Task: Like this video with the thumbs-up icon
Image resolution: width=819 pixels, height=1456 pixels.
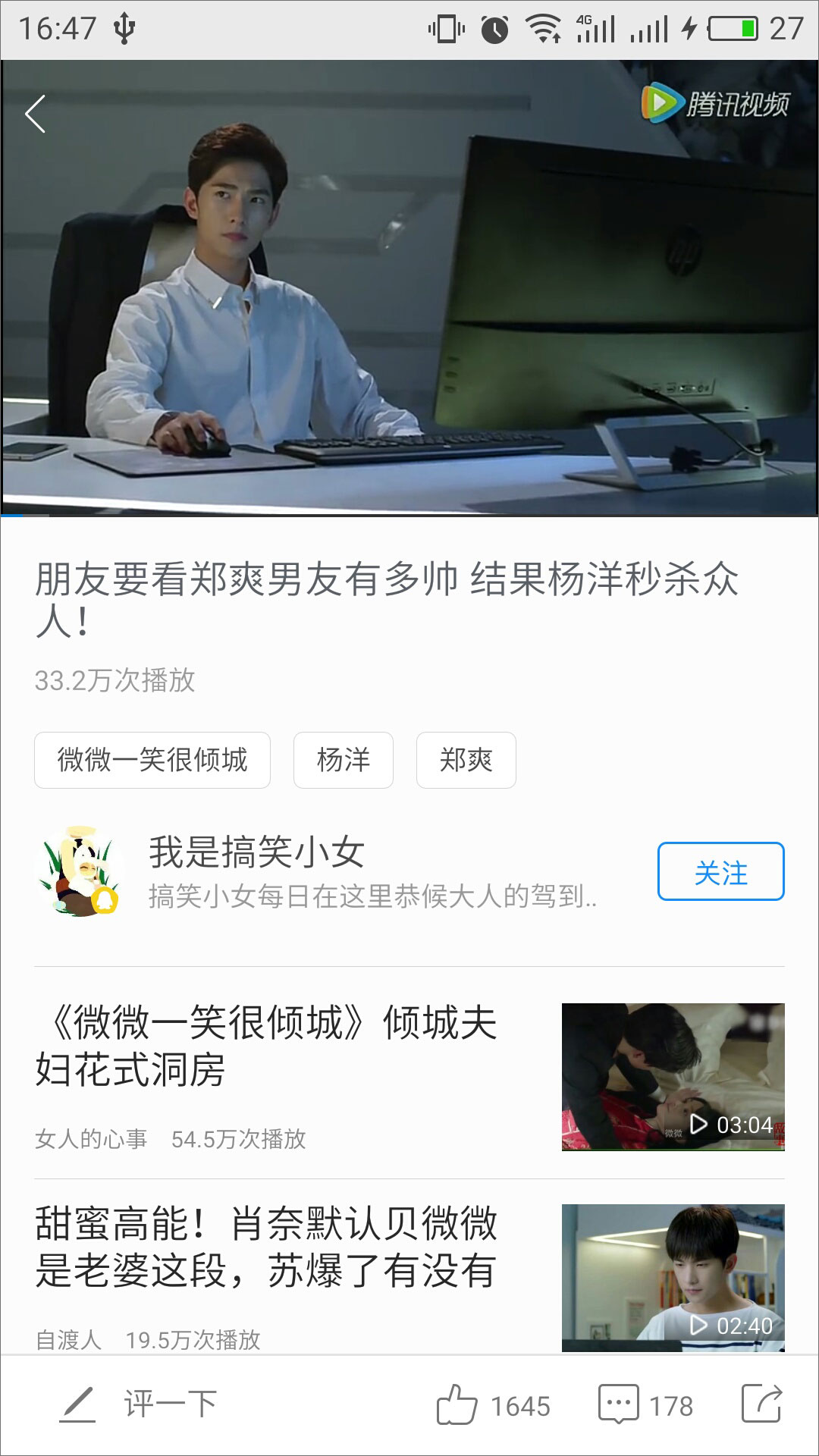Action: point(457,1404)
